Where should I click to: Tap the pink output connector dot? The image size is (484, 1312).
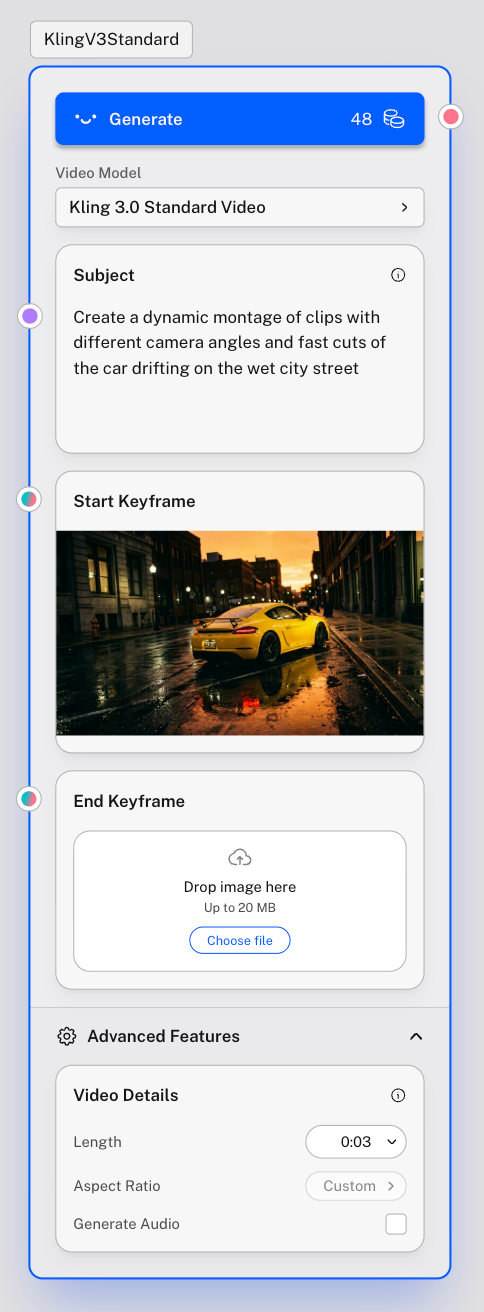coord(452,117)
